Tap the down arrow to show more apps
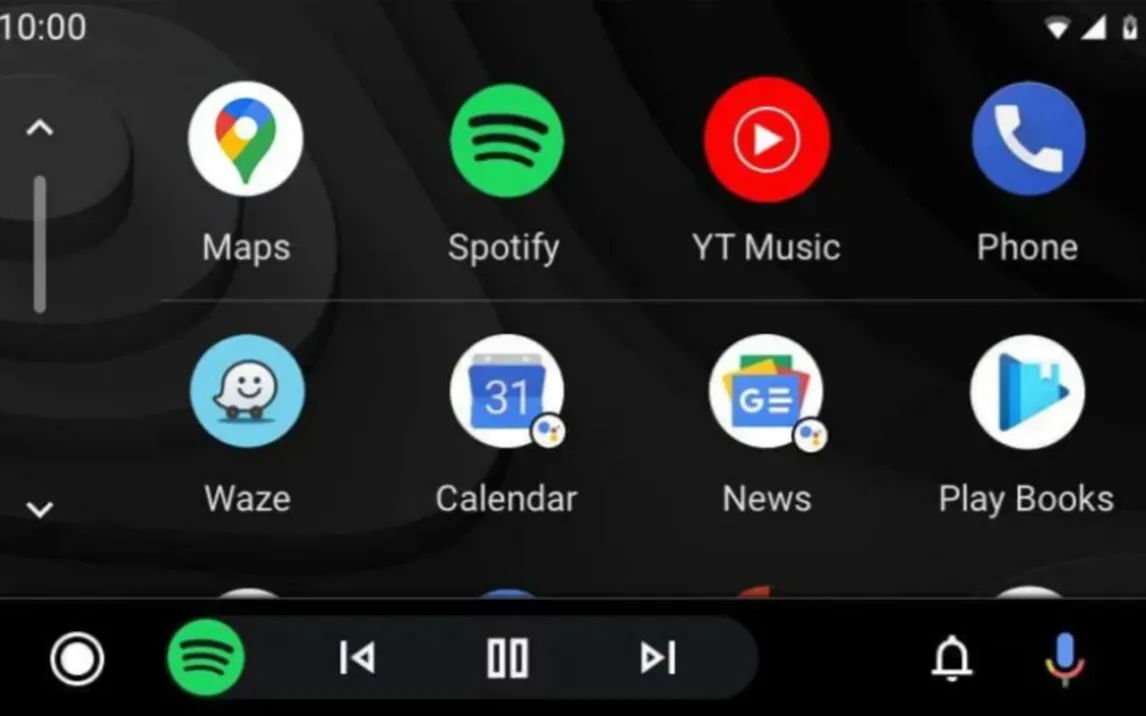1146x716 pixels. pyautogui.click(x=39, y=510)
